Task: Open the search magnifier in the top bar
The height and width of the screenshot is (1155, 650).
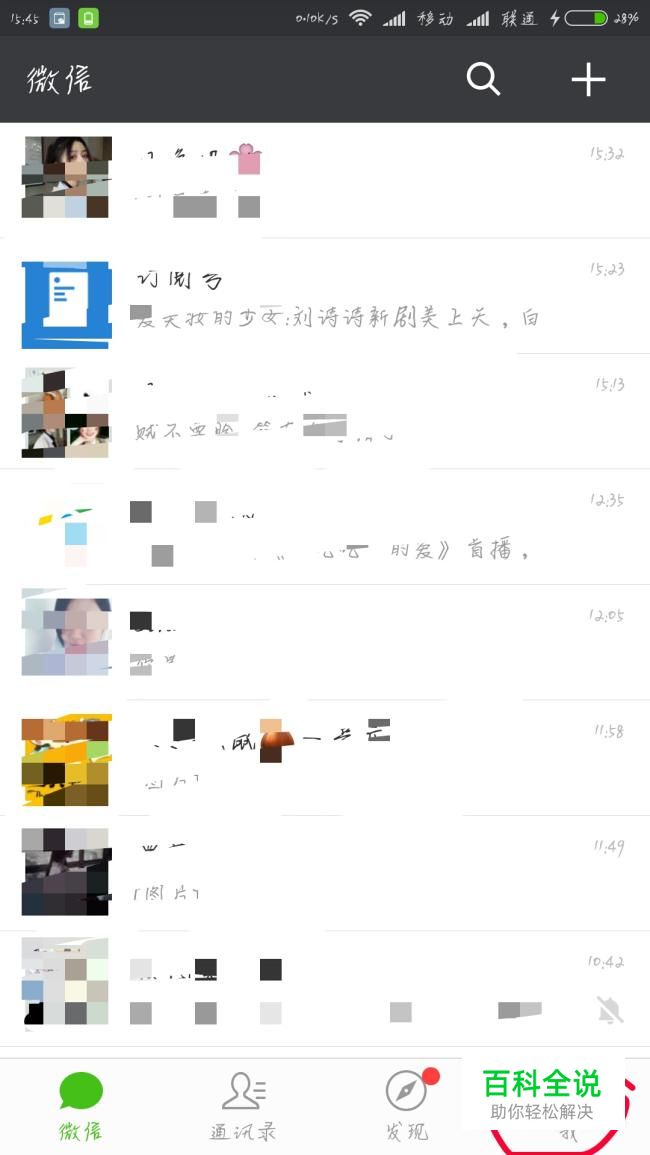Action: coord(483,79)
